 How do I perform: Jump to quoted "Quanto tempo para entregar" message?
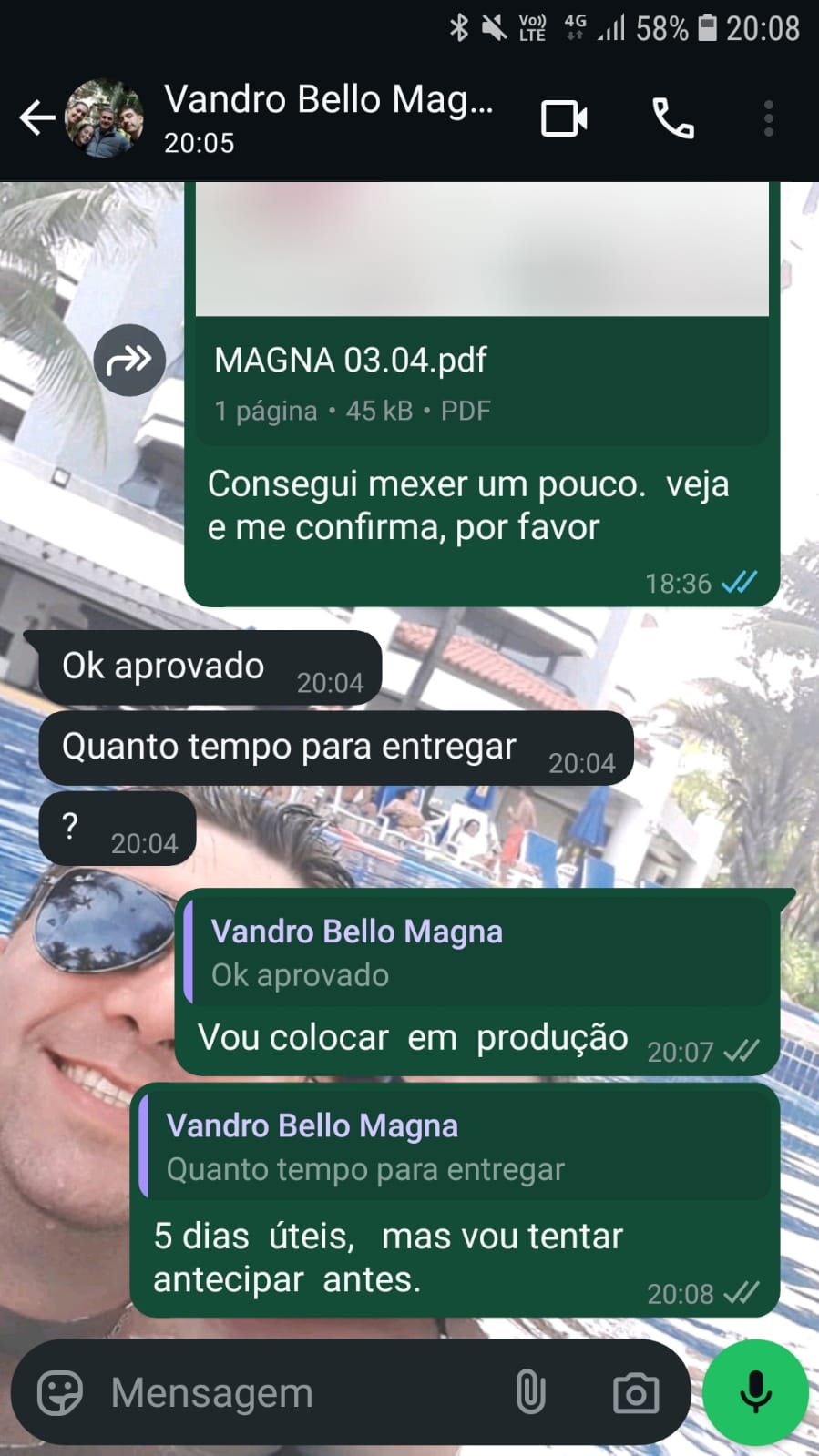point(456,1147)
